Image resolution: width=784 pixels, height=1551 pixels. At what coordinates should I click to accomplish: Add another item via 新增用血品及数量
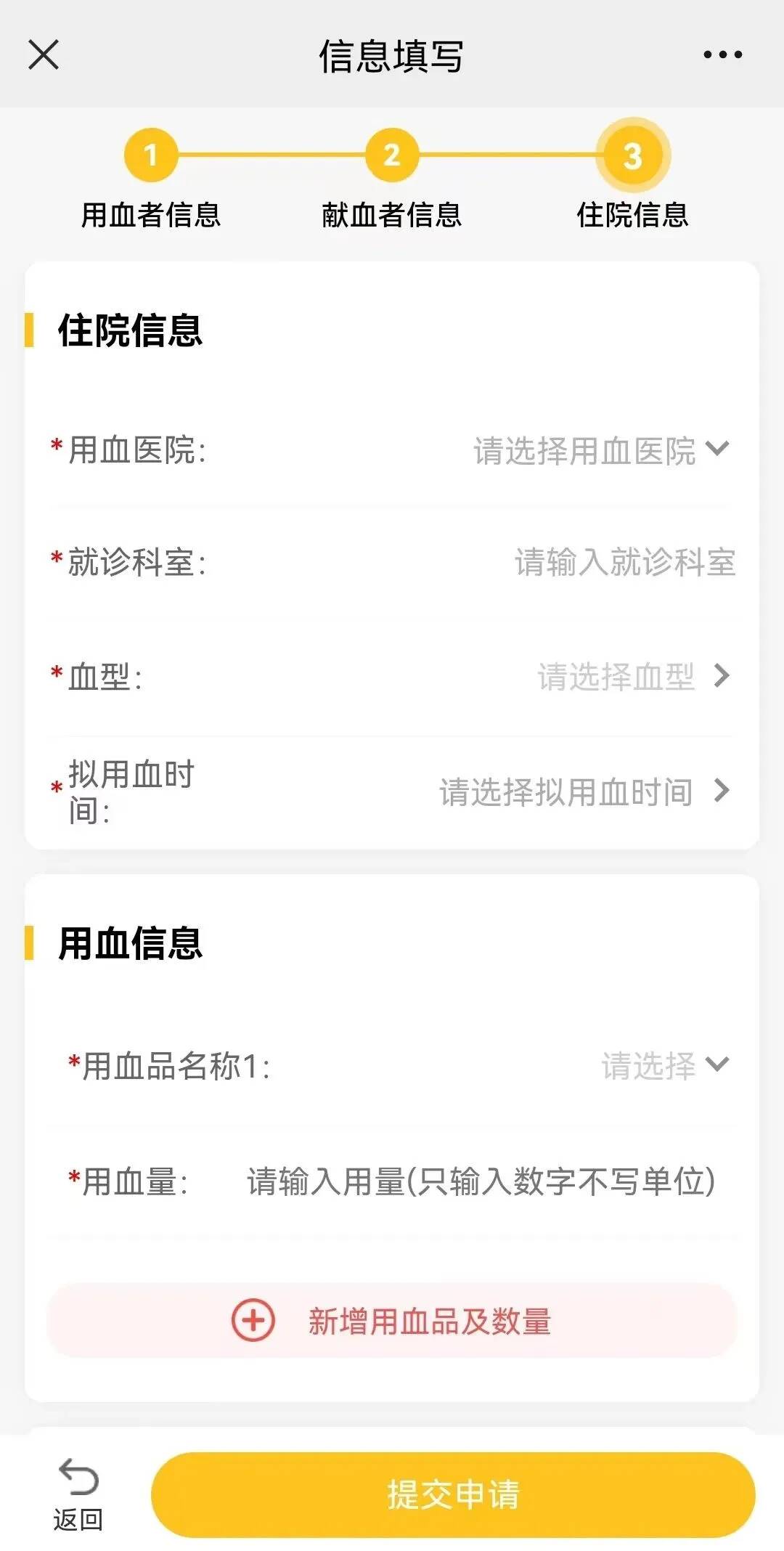click(392, 1320)
